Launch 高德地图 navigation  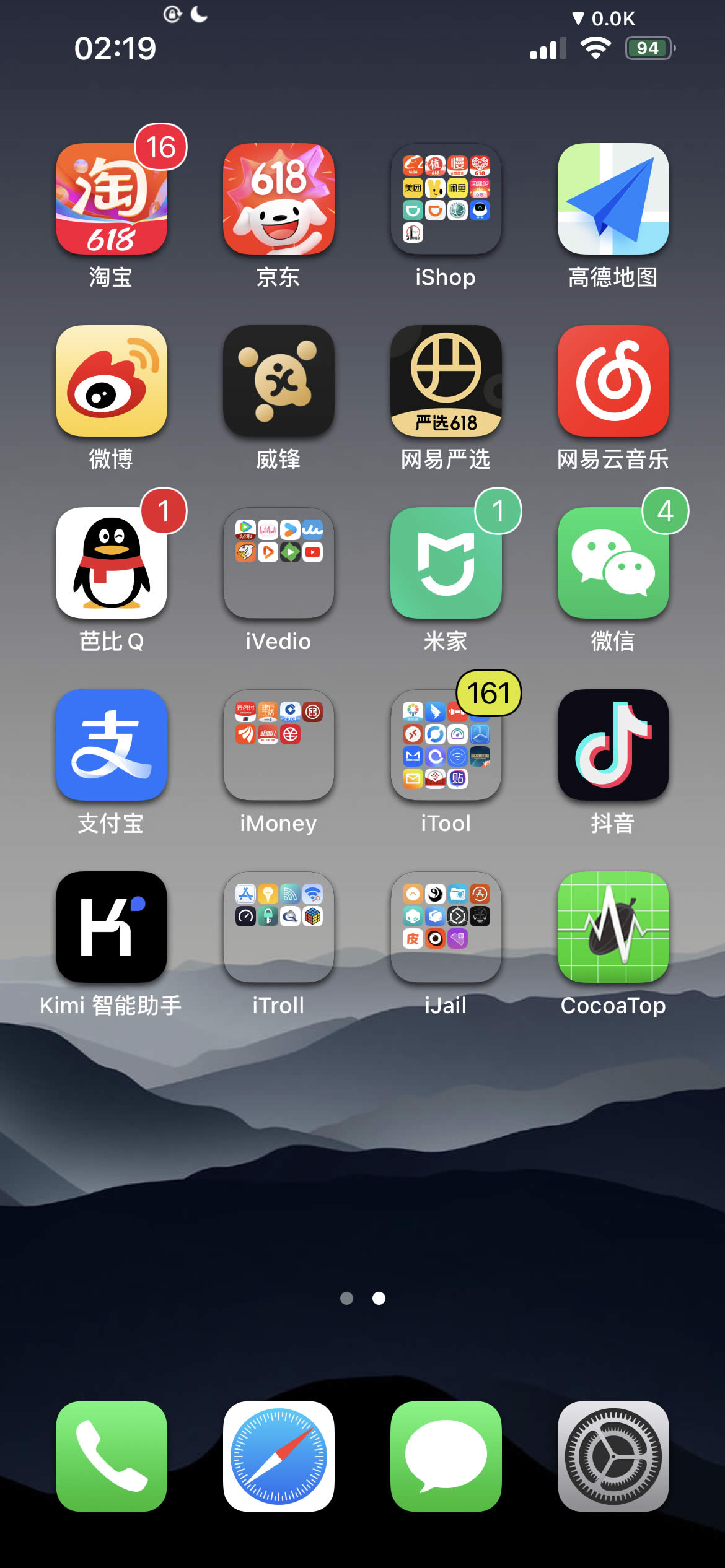pyautogui.click(x=613, y=199)
